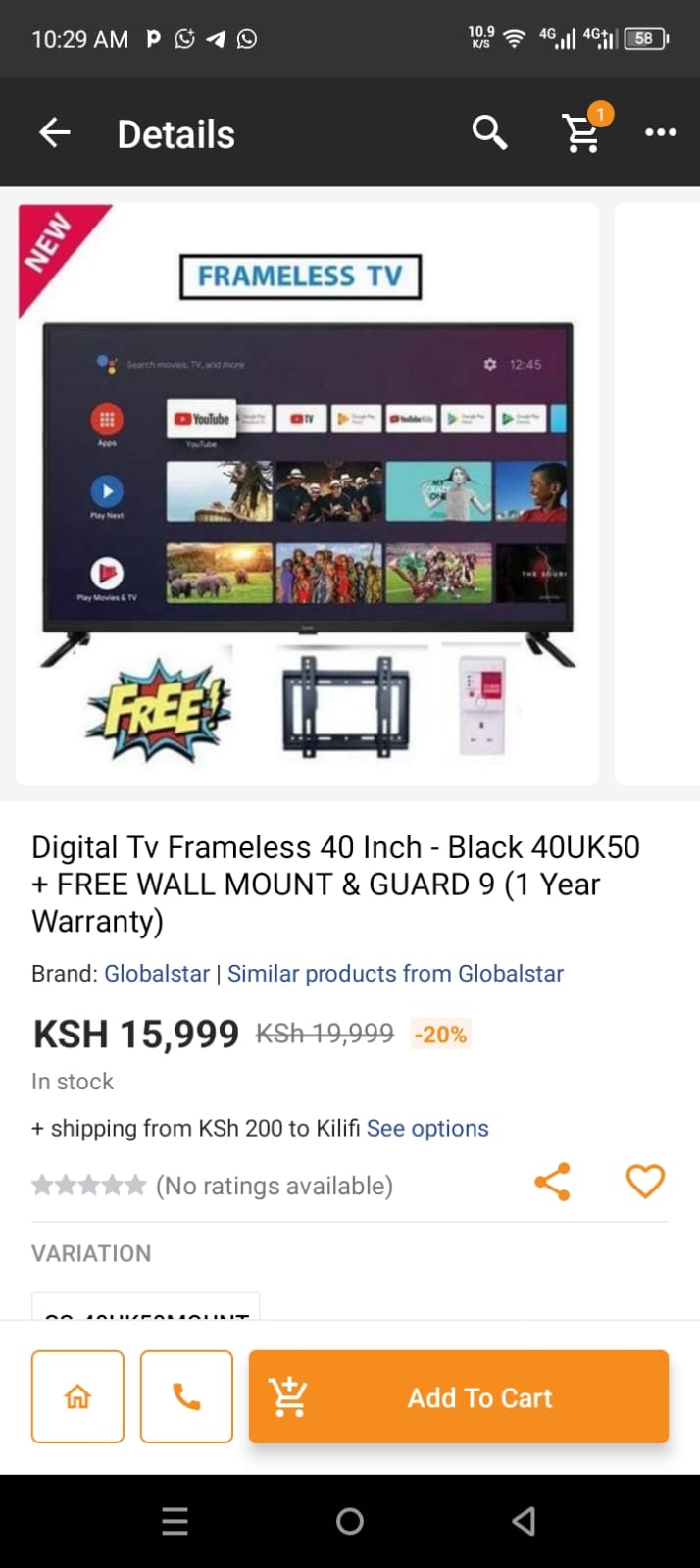Call the seller with the phone button
The image size is (700, 1568).
click(x=186, y=1396)
